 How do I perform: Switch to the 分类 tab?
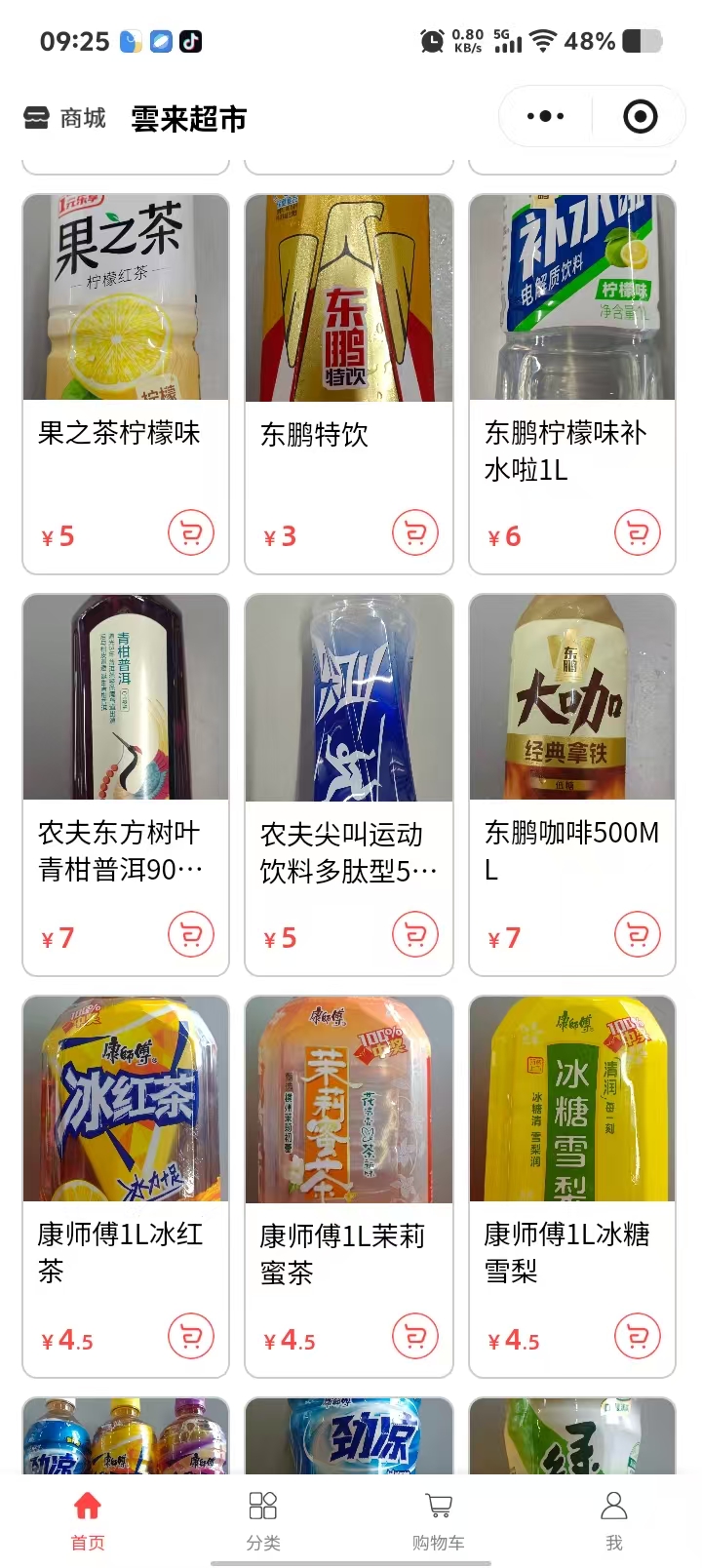coord(263,1519)
